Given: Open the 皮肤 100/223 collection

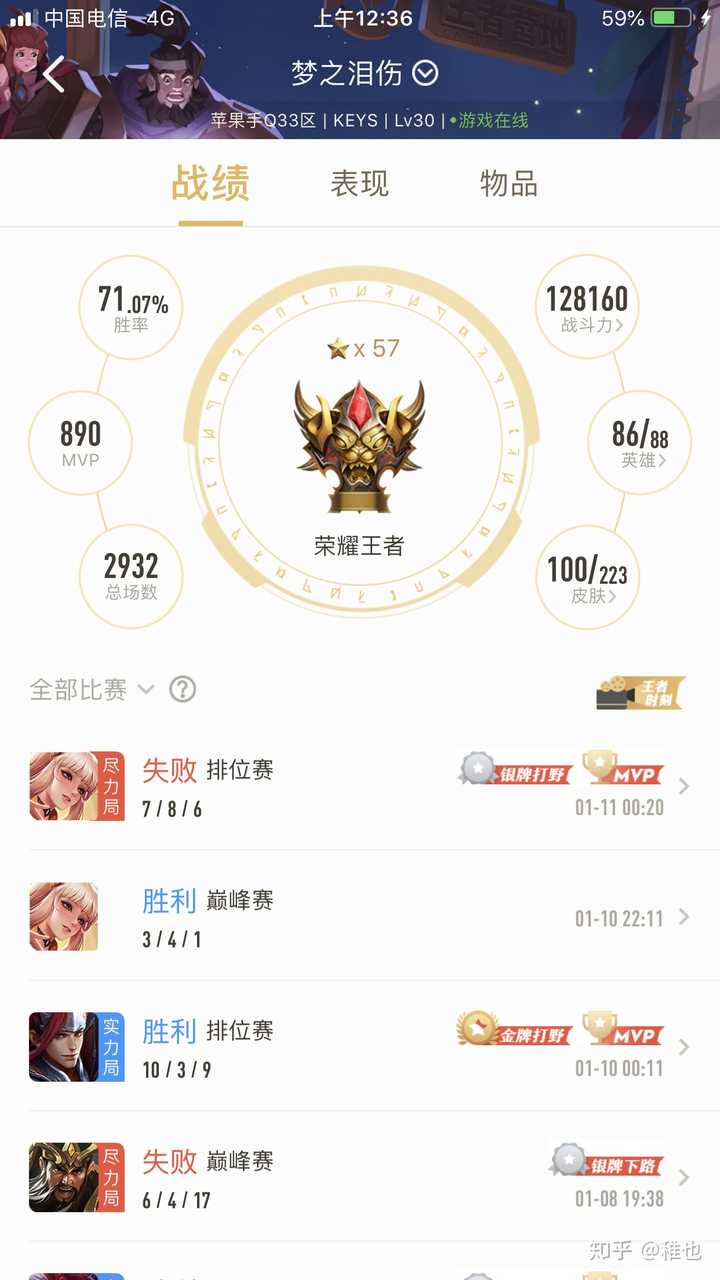Looking at the screenshot, I should pos(586,578).
